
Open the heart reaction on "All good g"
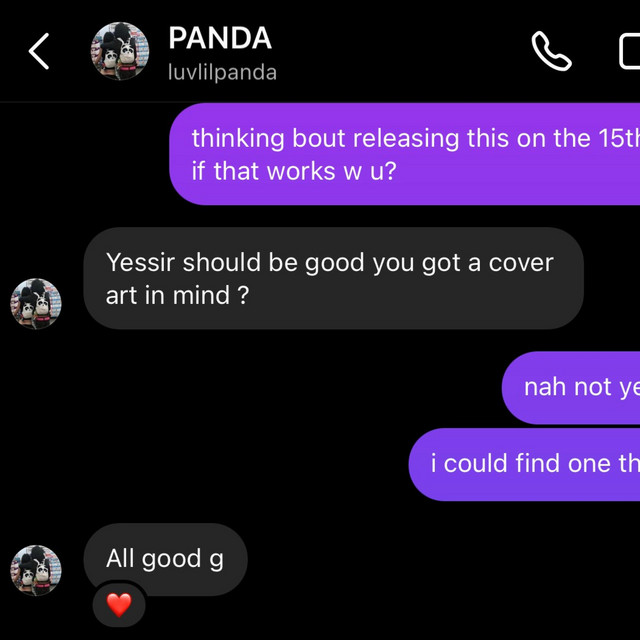click(x=119, y=605)
